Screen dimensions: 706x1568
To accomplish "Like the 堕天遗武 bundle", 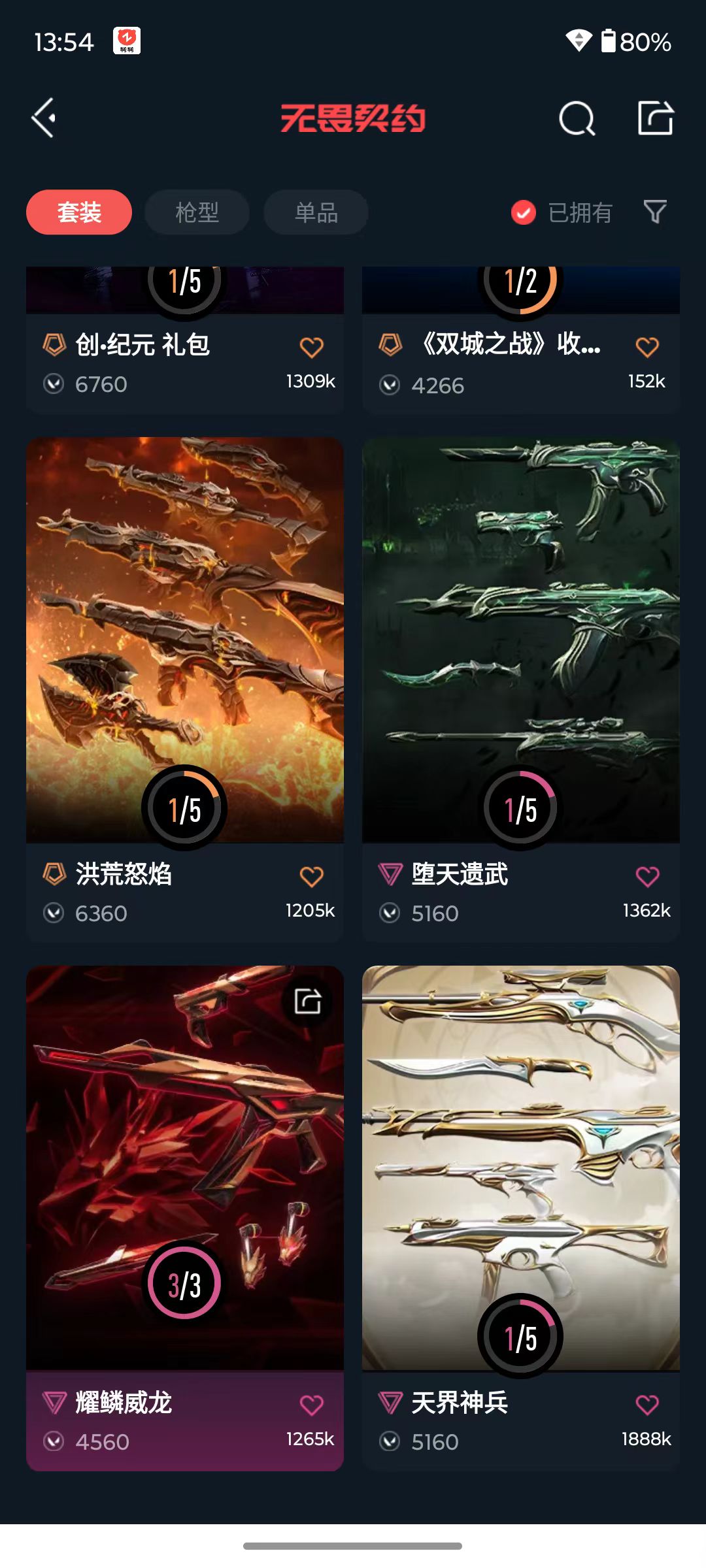I will click(648, 876).
